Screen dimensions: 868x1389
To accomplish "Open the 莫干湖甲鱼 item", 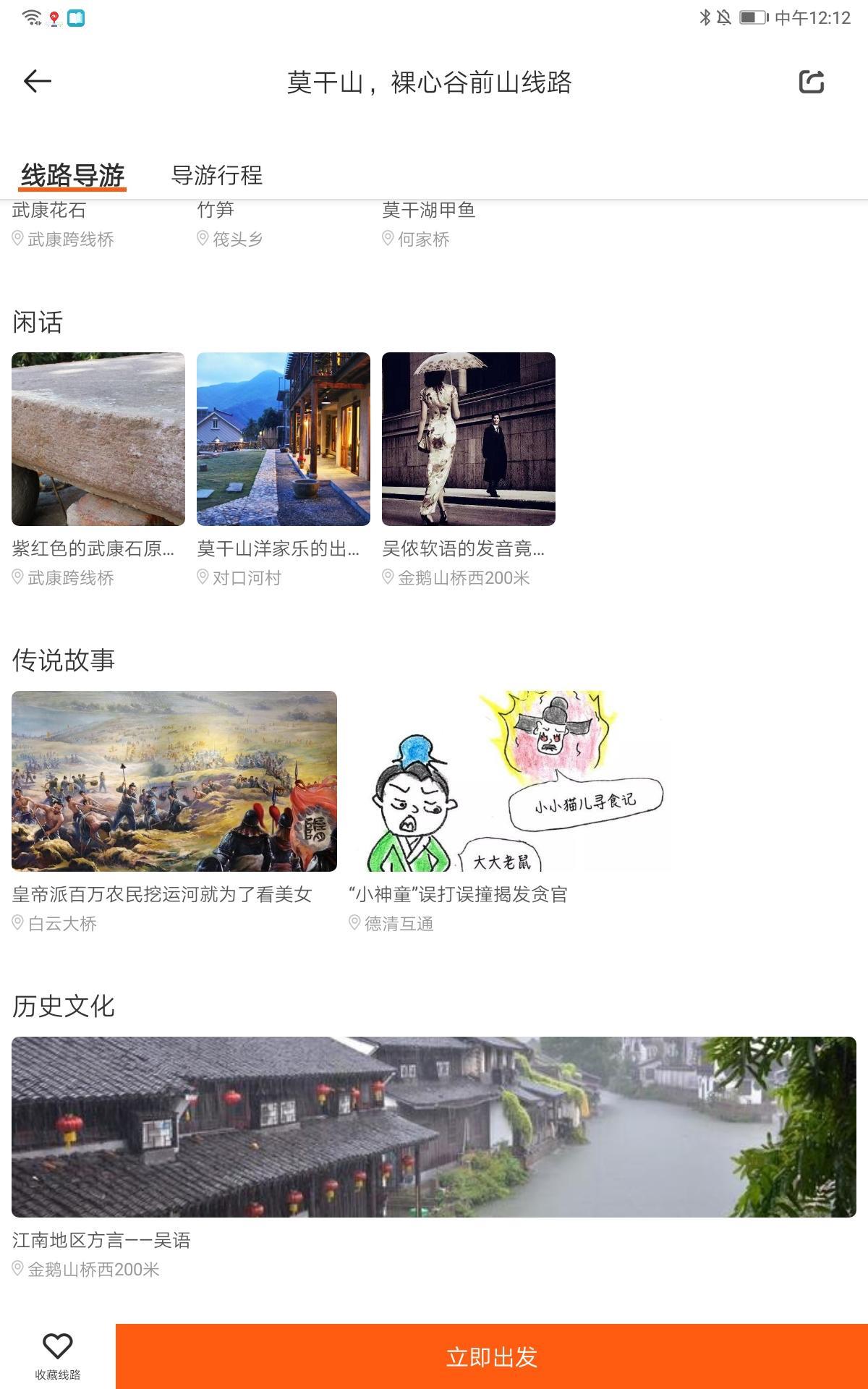I will pyautogui.click(x=428, y=211).
